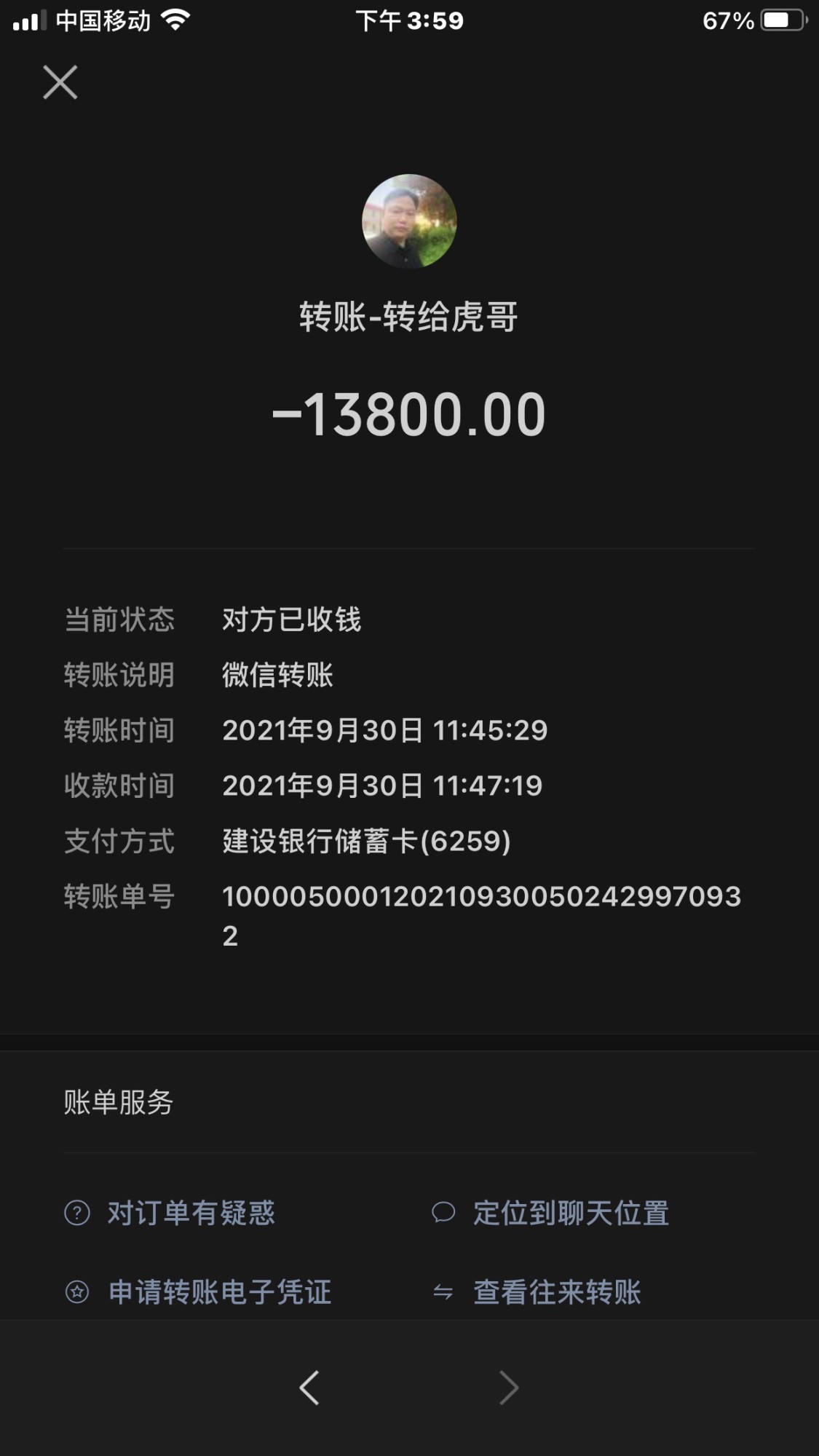Go forward with the right arrow
This screenshot has height=1456, width=819.
[509, 1388]
